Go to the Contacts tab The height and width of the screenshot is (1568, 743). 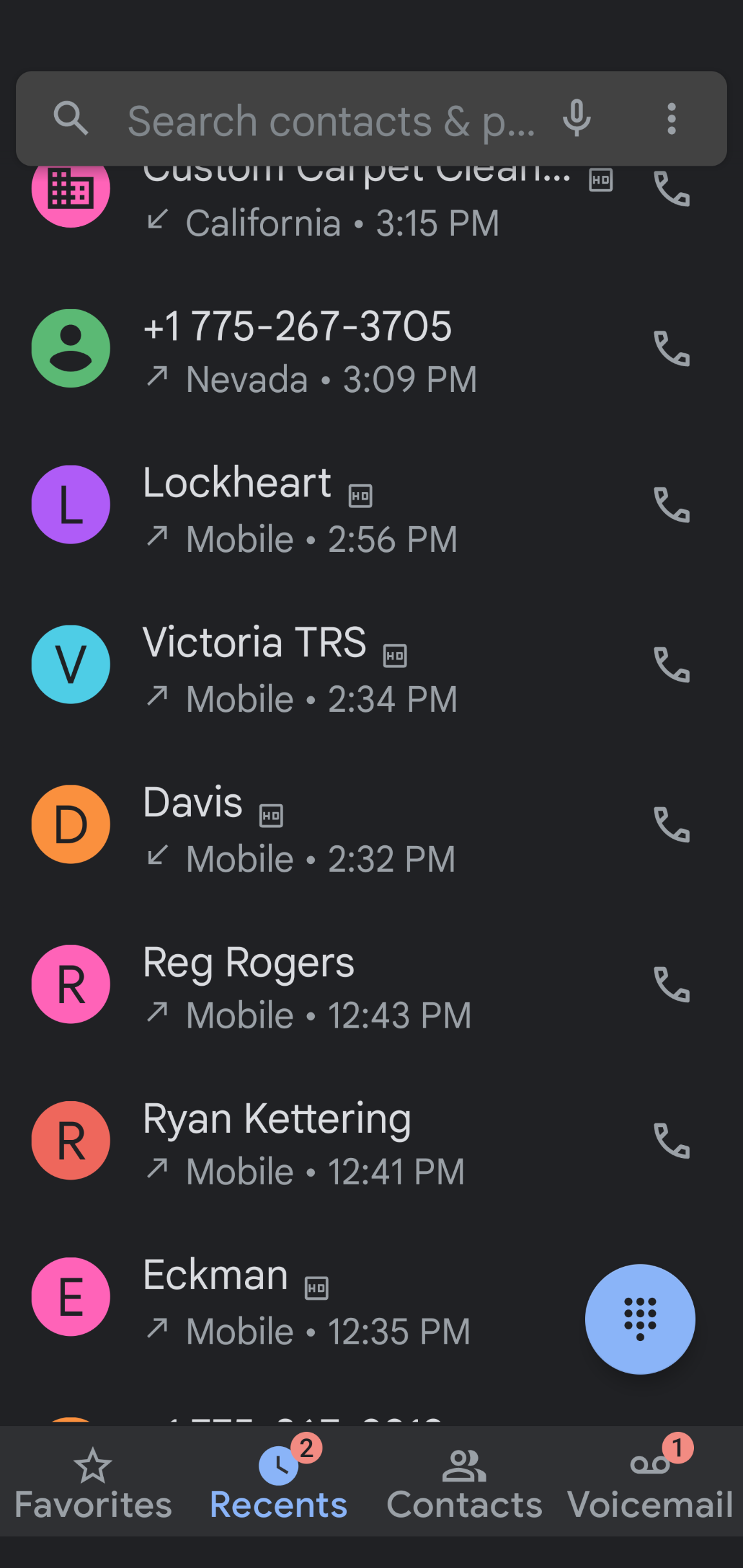pos(464,1484)
